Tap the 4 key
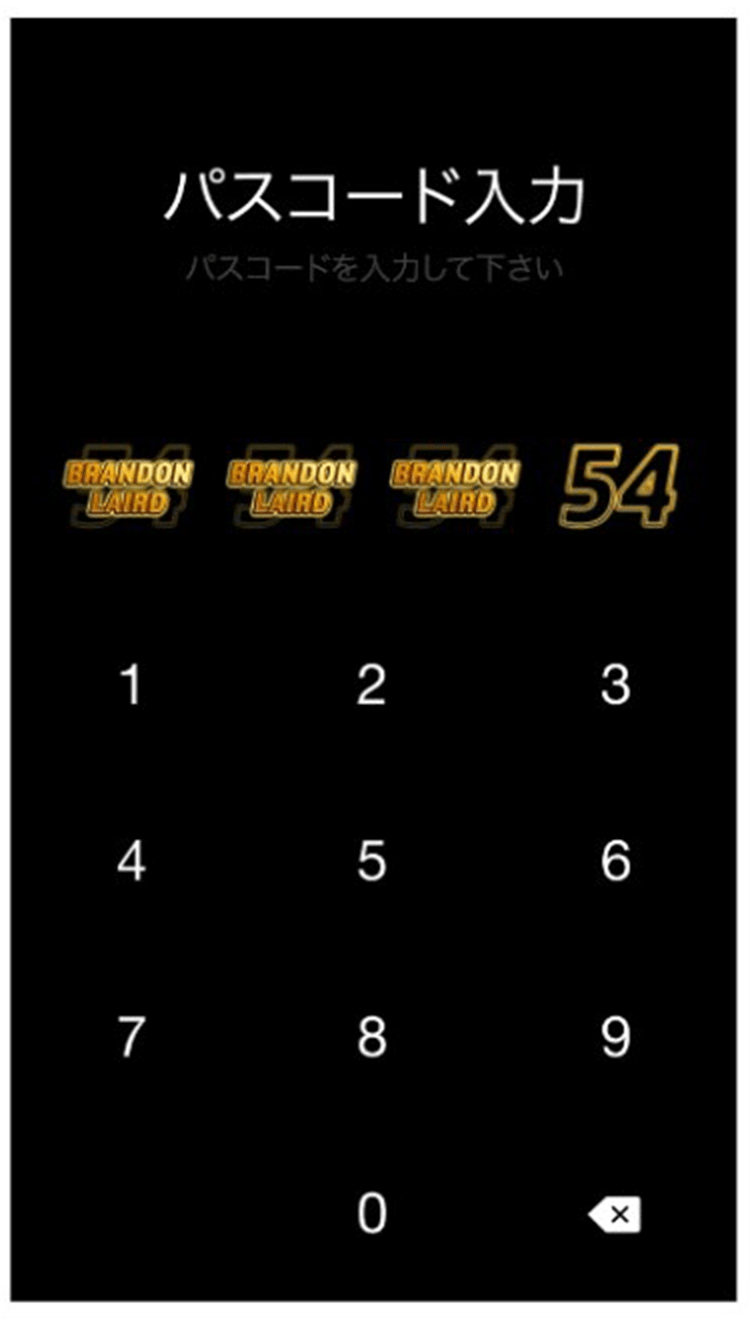The image size is (750, 1322). pyautogui.click(x=131, y=862)
